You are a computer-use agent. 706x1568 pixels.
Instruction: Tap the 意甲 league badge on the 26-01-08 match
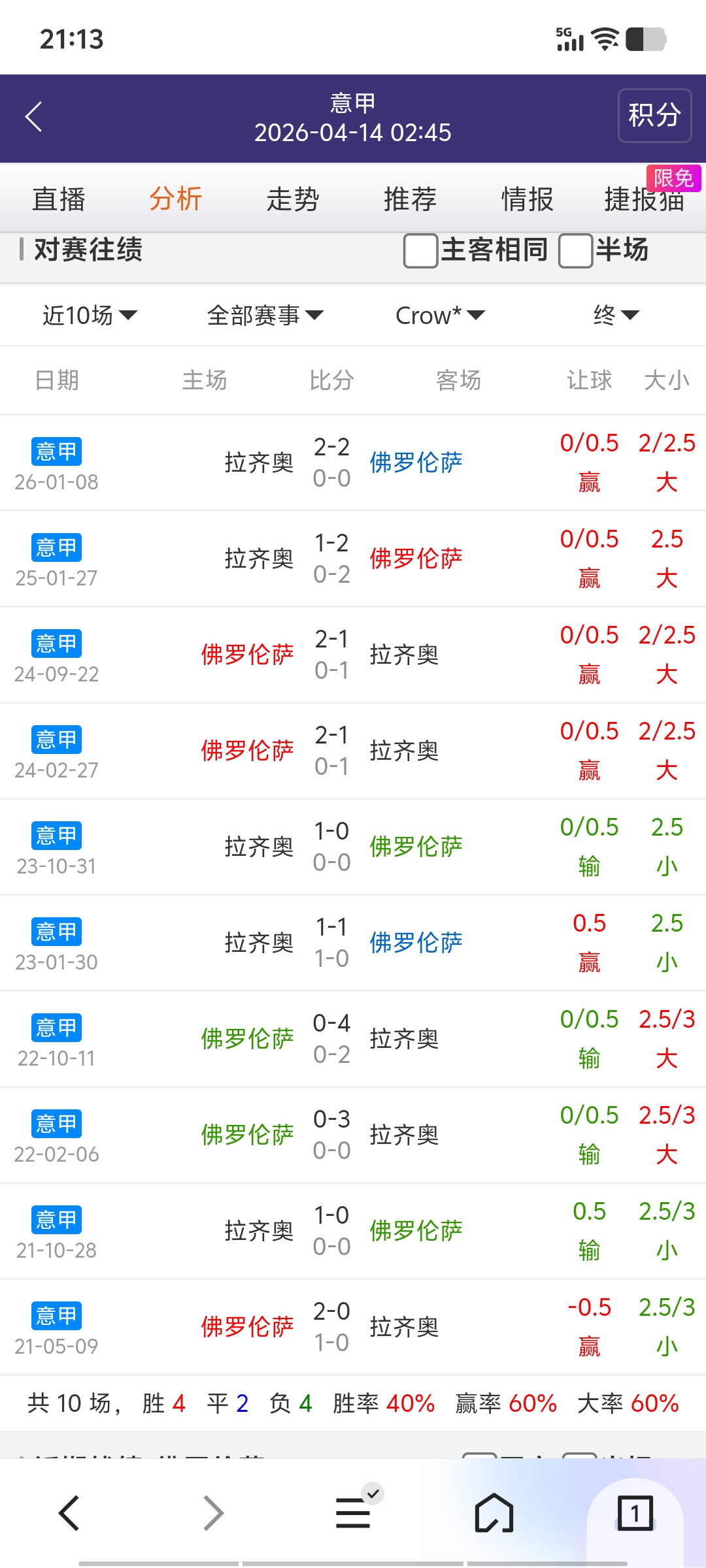pyautogui.click(x=56, y=451)
